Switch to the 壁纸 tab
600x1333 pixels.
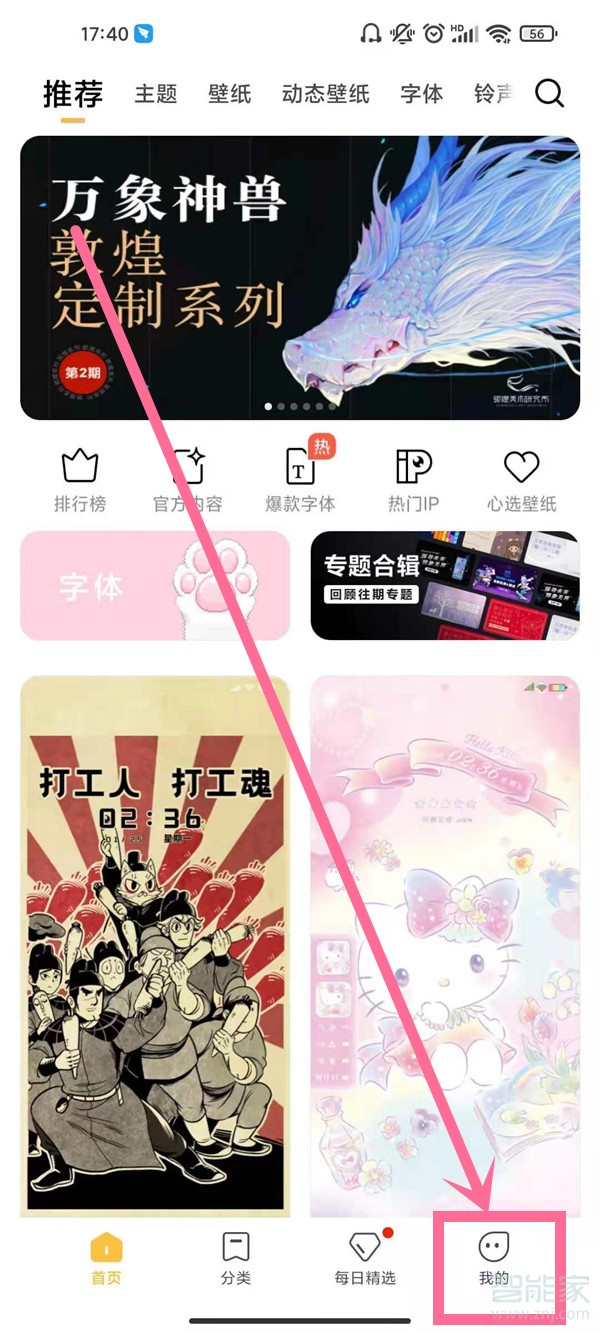(x=229, y=94)
